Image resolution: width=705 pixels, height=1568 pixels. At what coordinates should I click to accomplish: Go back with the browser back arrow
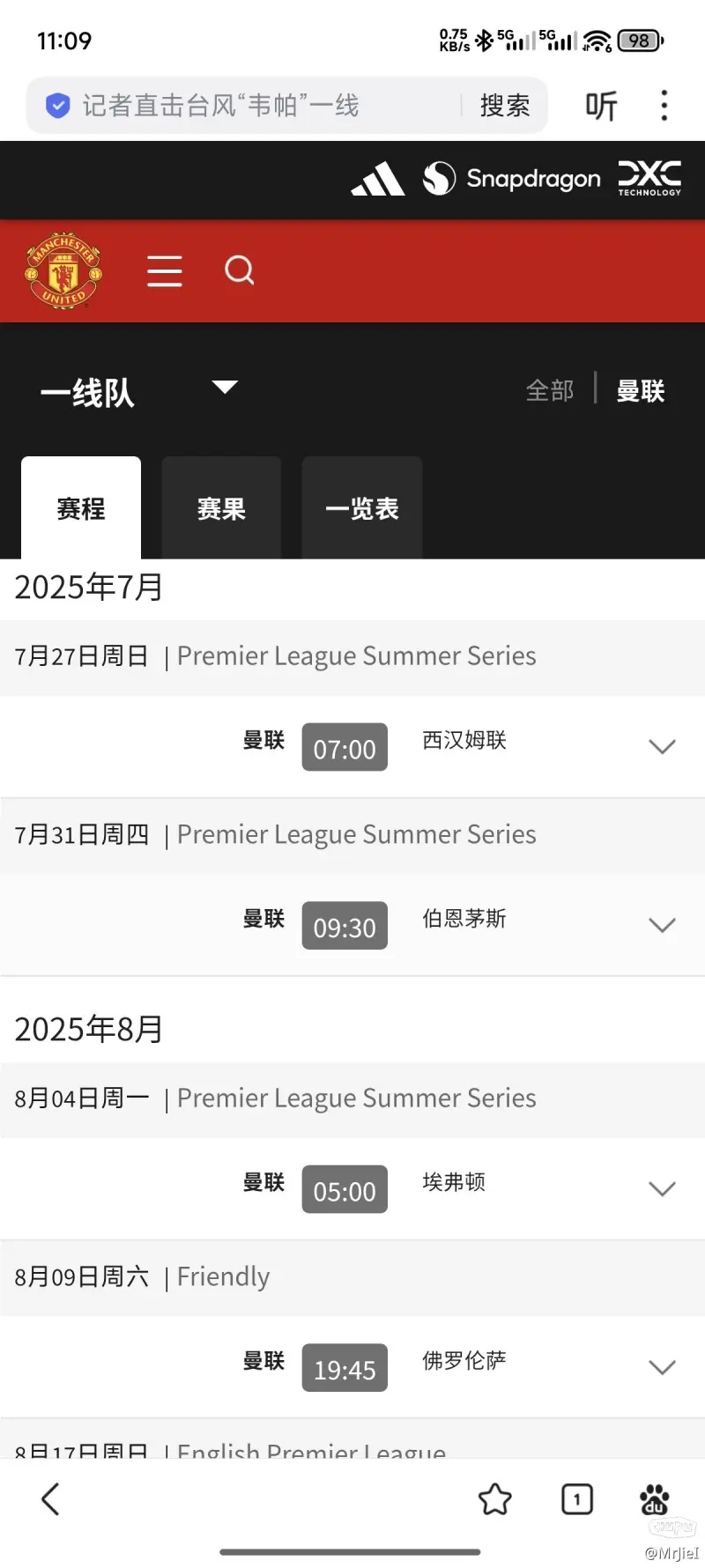pyautogui.click(x=50, y=1499)
